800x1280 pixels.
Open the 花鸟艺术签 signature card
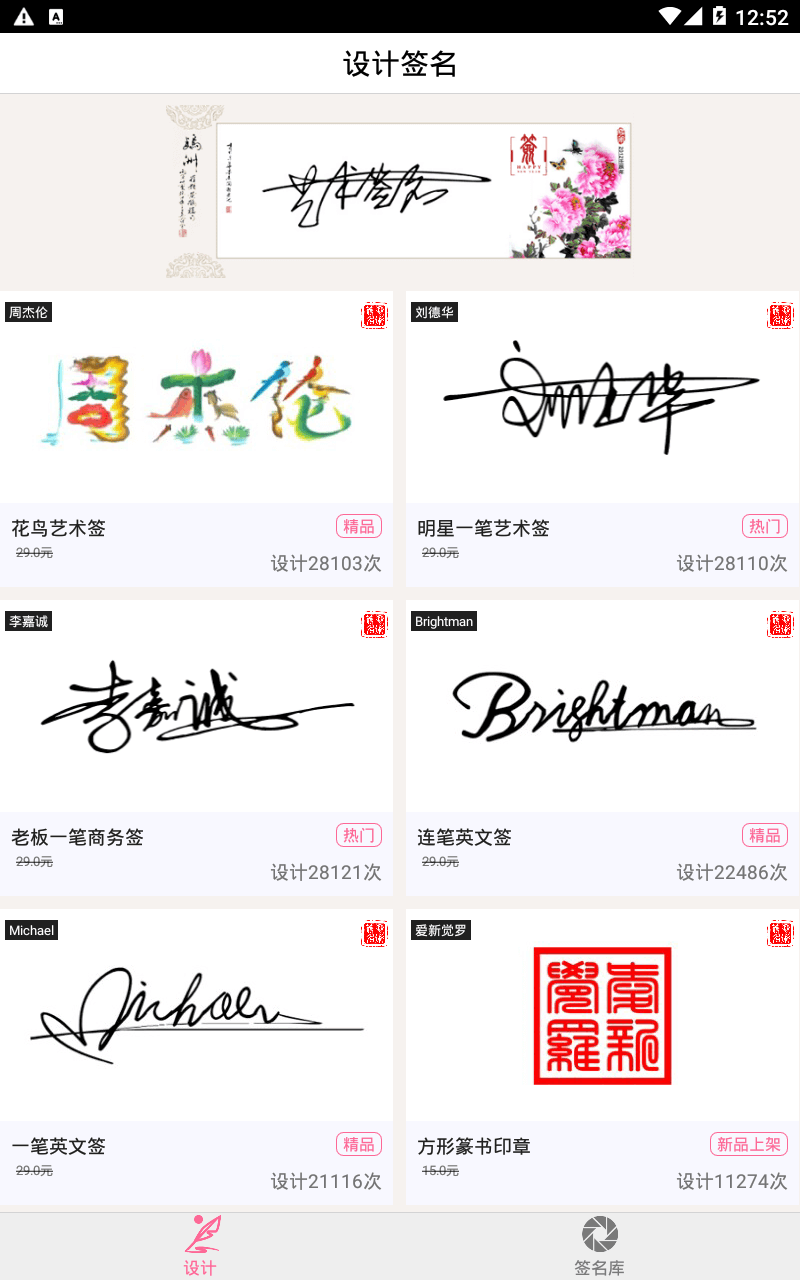click(196, 438)
